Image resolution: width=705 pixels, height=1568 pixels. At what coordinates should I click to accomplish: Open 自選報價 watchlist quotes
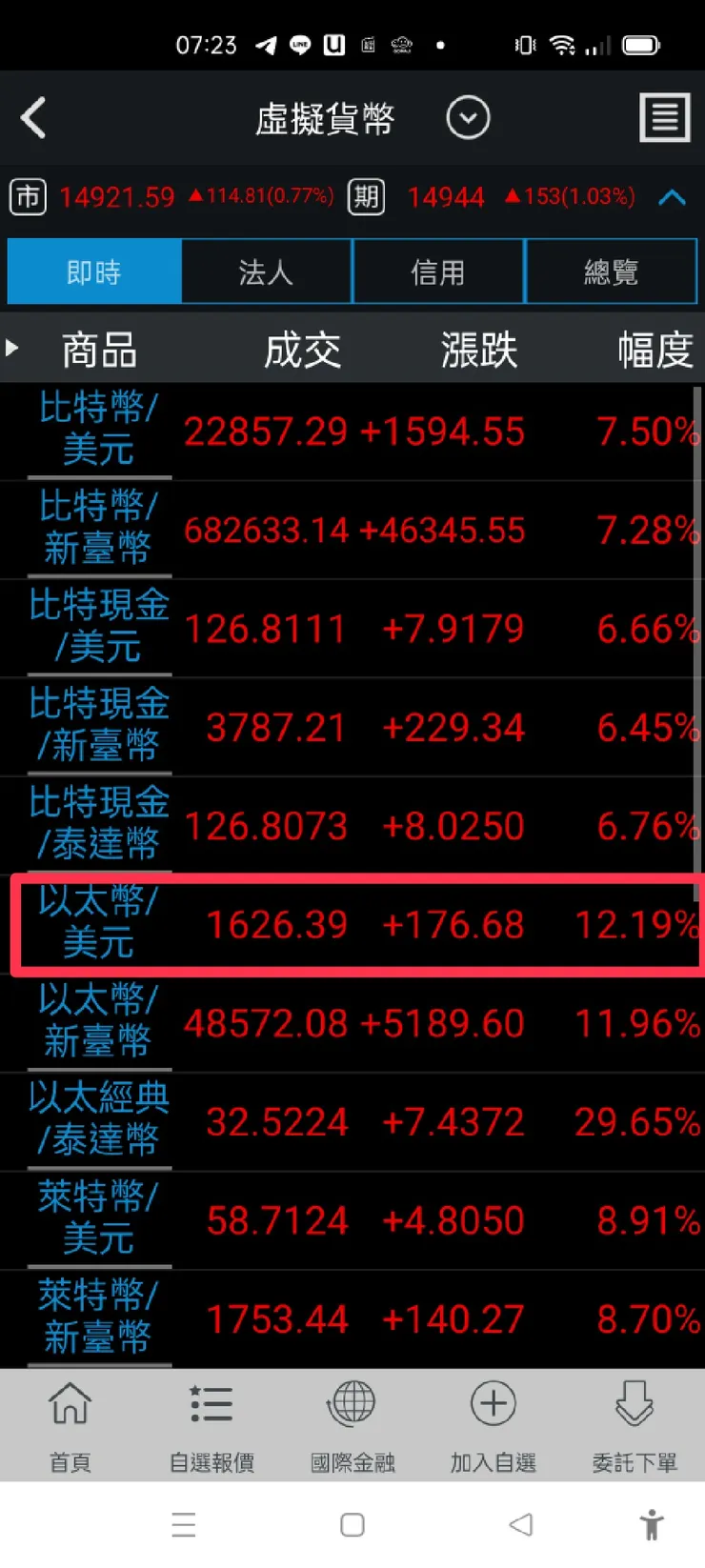coord(211,1425)
